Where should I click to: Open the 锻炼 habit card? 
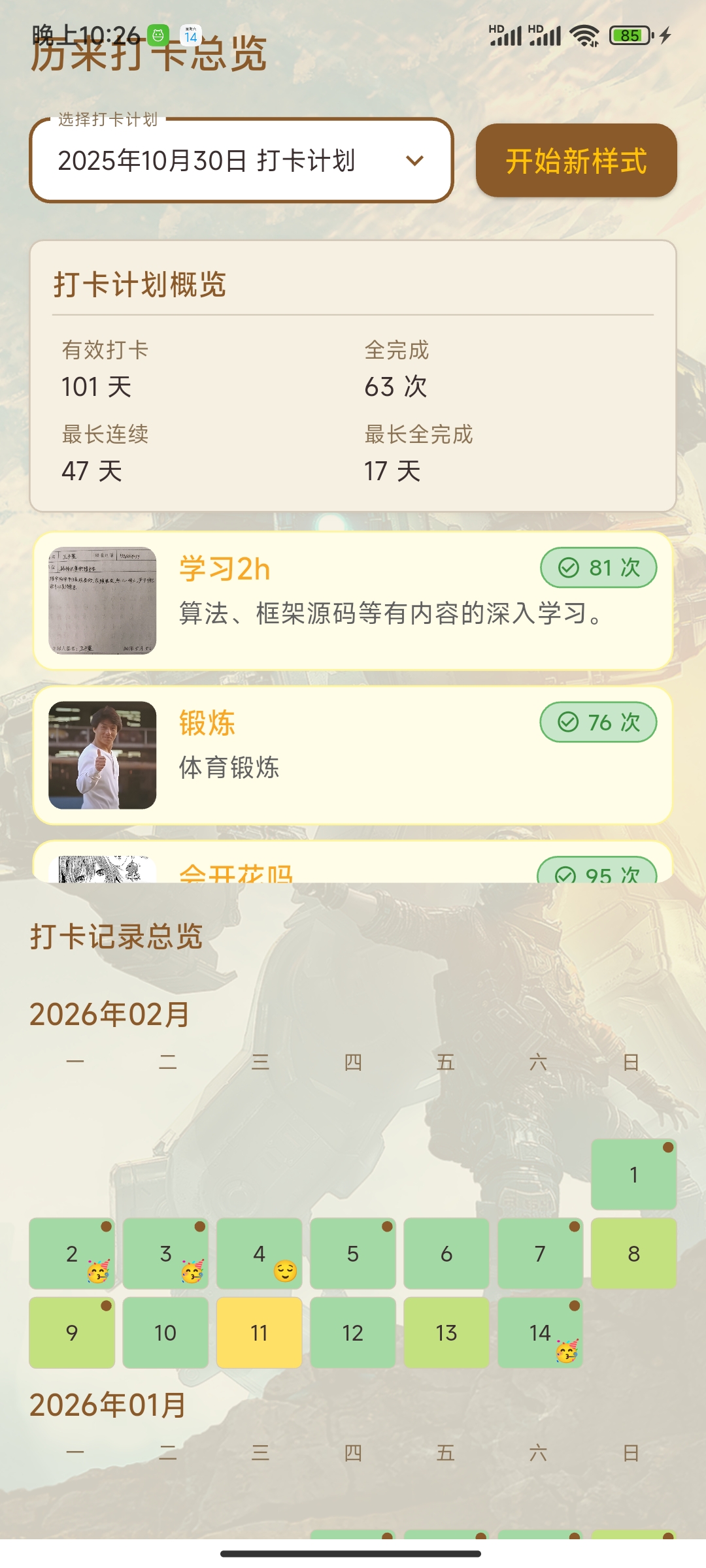tap(353, 755)
